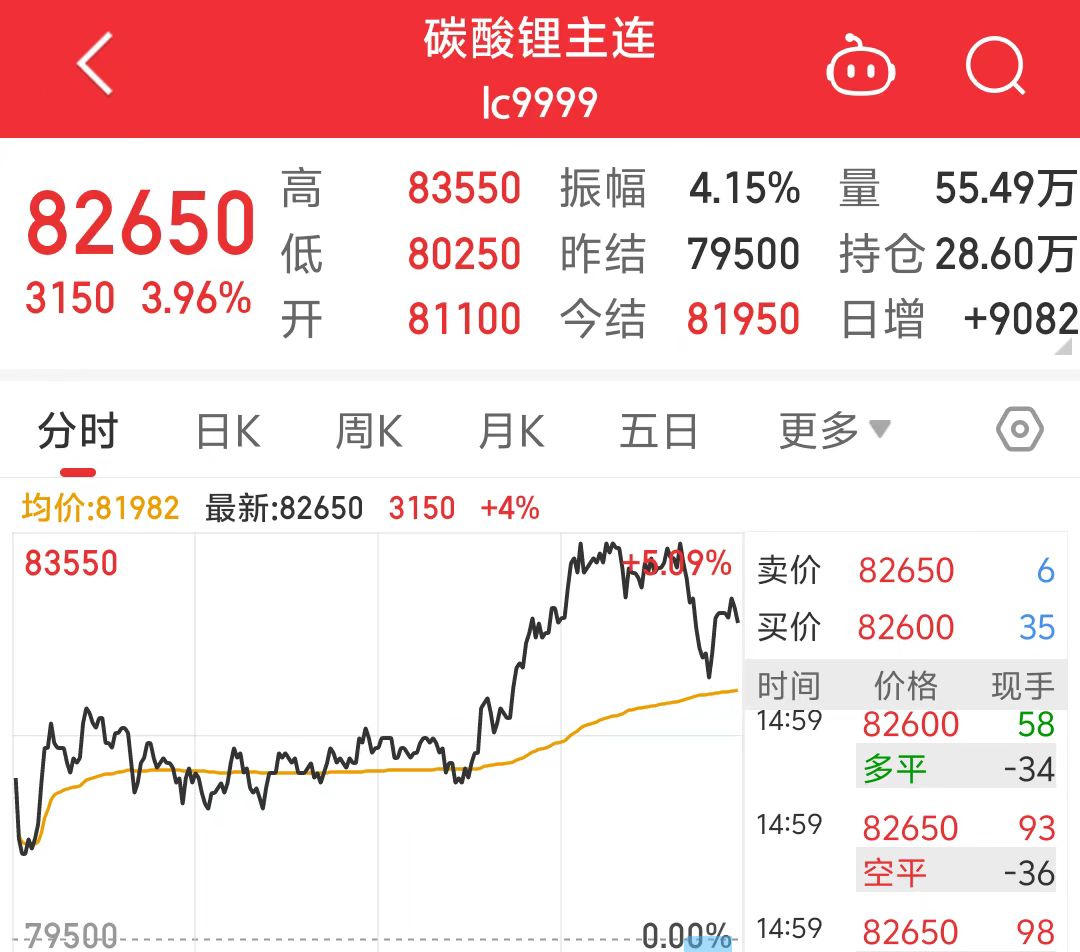Viewport: 1080px width, 952px height.
Task: Expand the 更多 chart options dropdown
Action: coord(834,432)
